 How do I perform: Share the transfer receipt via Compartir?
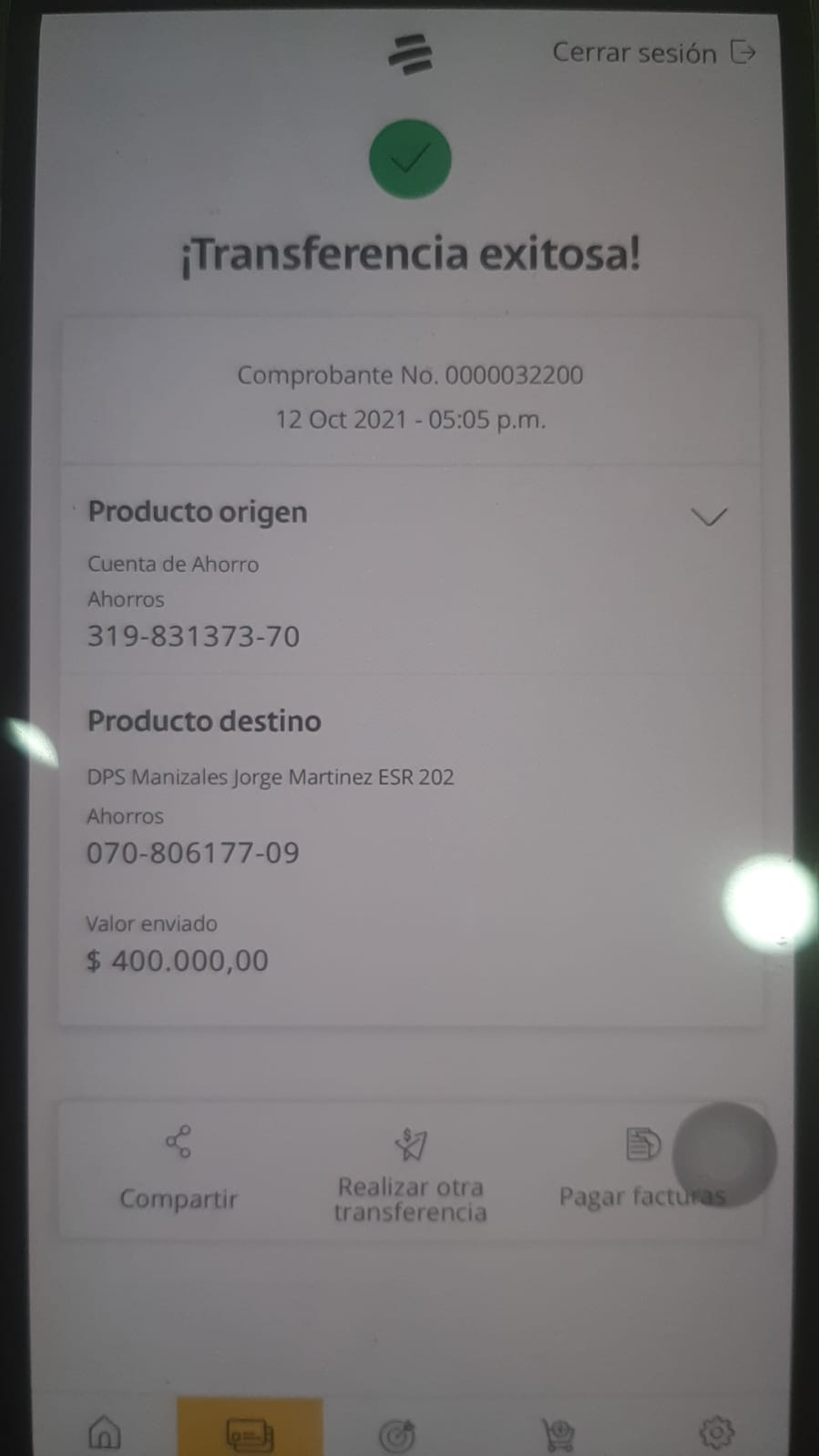[179, 1169]
